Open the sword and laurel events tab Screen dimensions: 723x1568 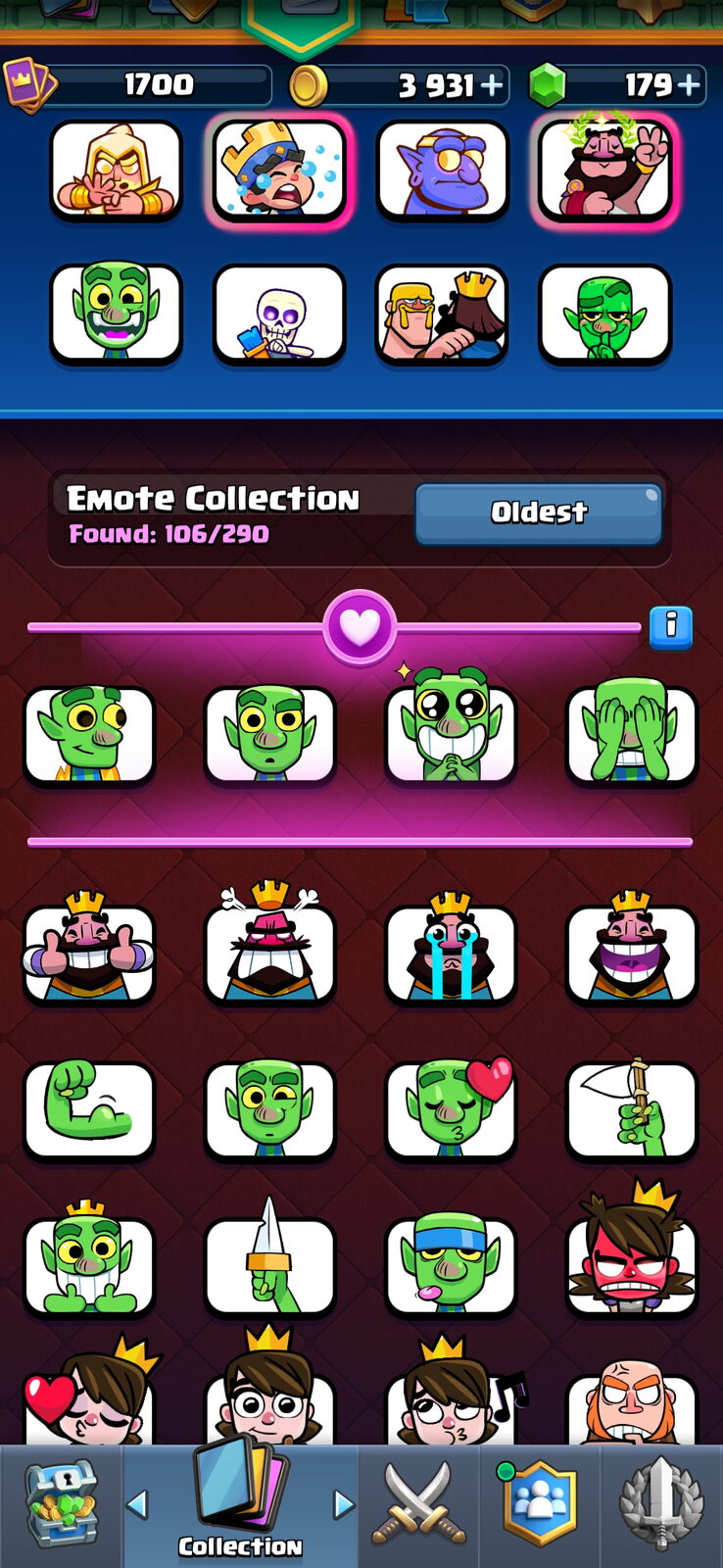click(661, 1503)
